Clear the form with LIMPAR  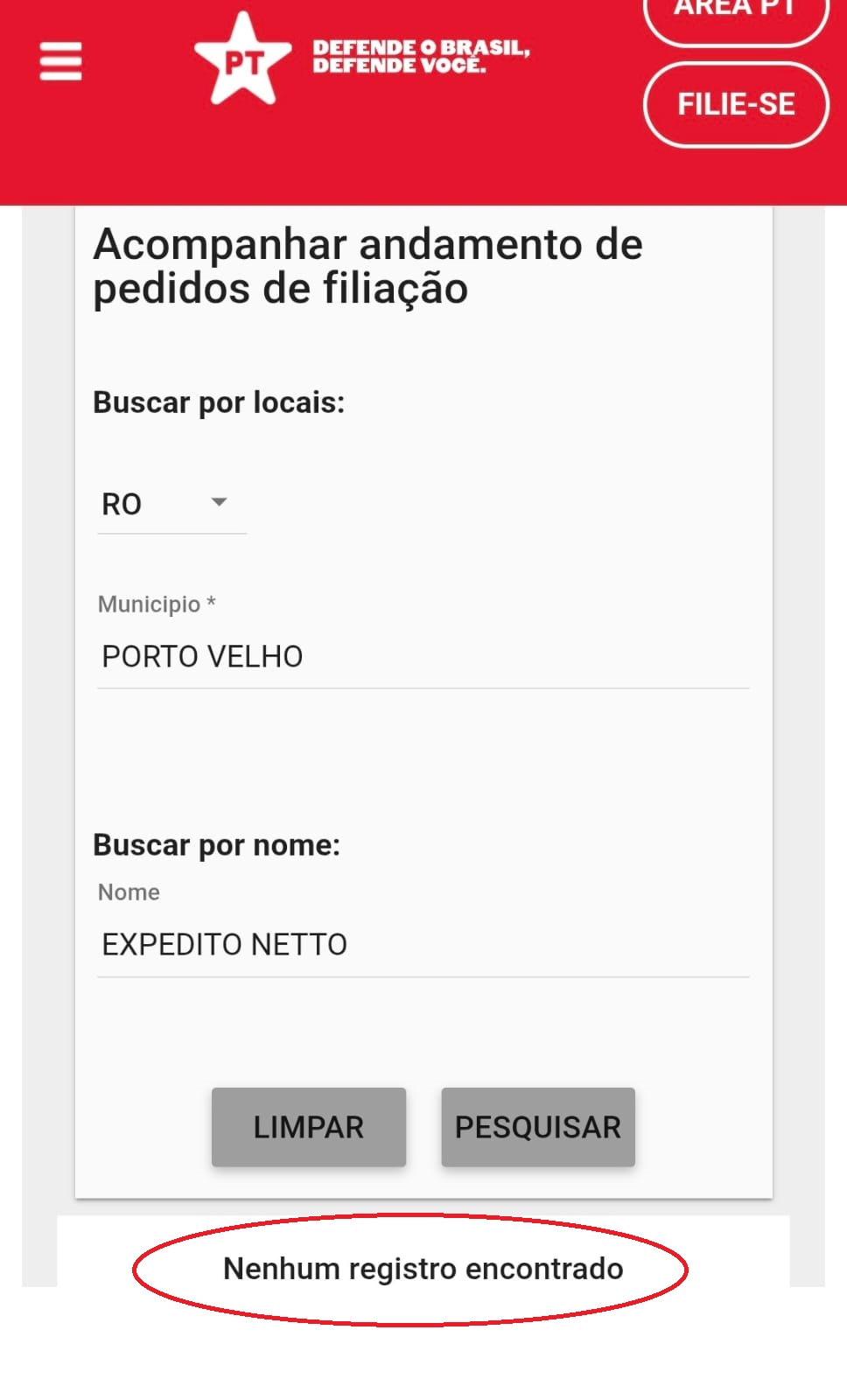[x=309, y=1127]
